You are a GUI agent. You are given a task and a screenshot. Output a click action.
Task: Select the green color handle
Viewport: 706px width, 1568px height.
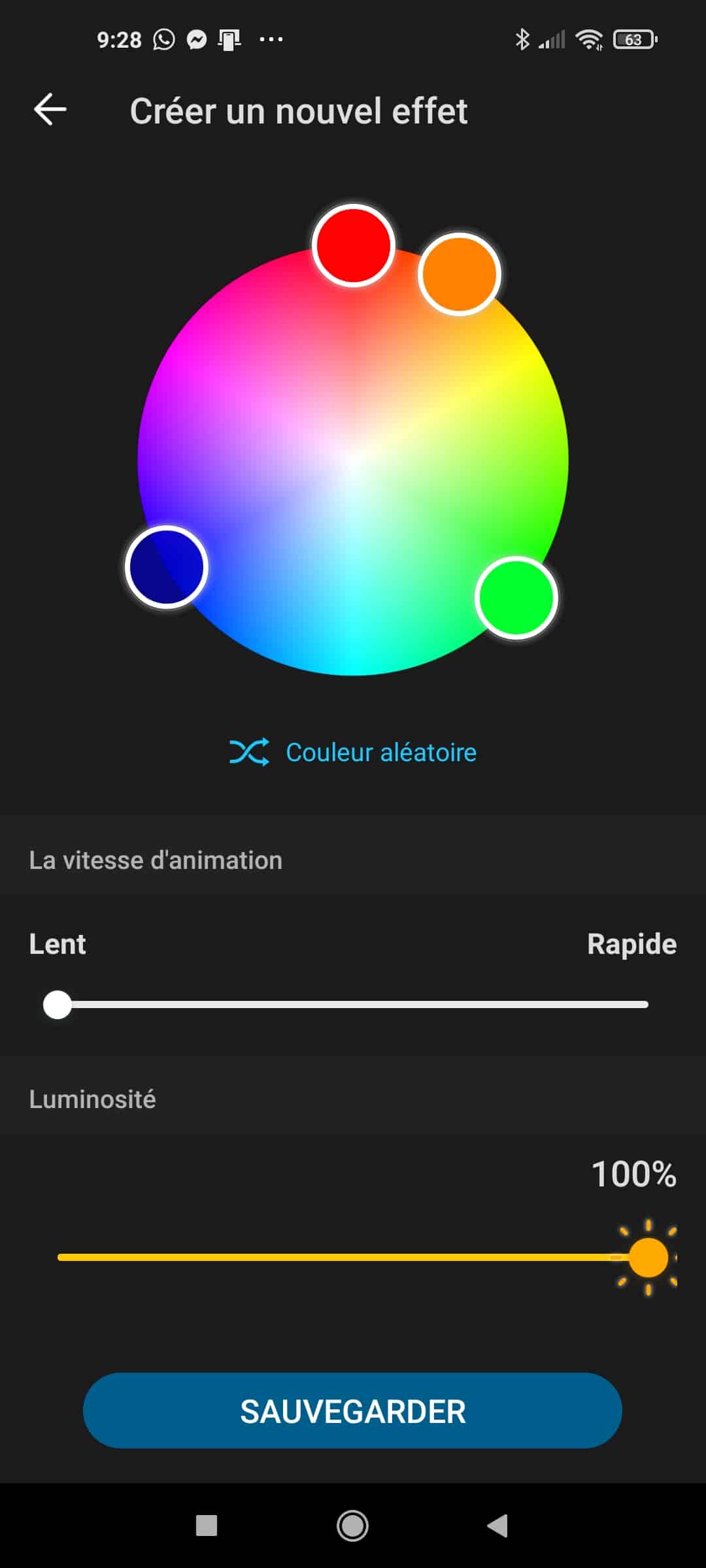click(x=516, y=598)
